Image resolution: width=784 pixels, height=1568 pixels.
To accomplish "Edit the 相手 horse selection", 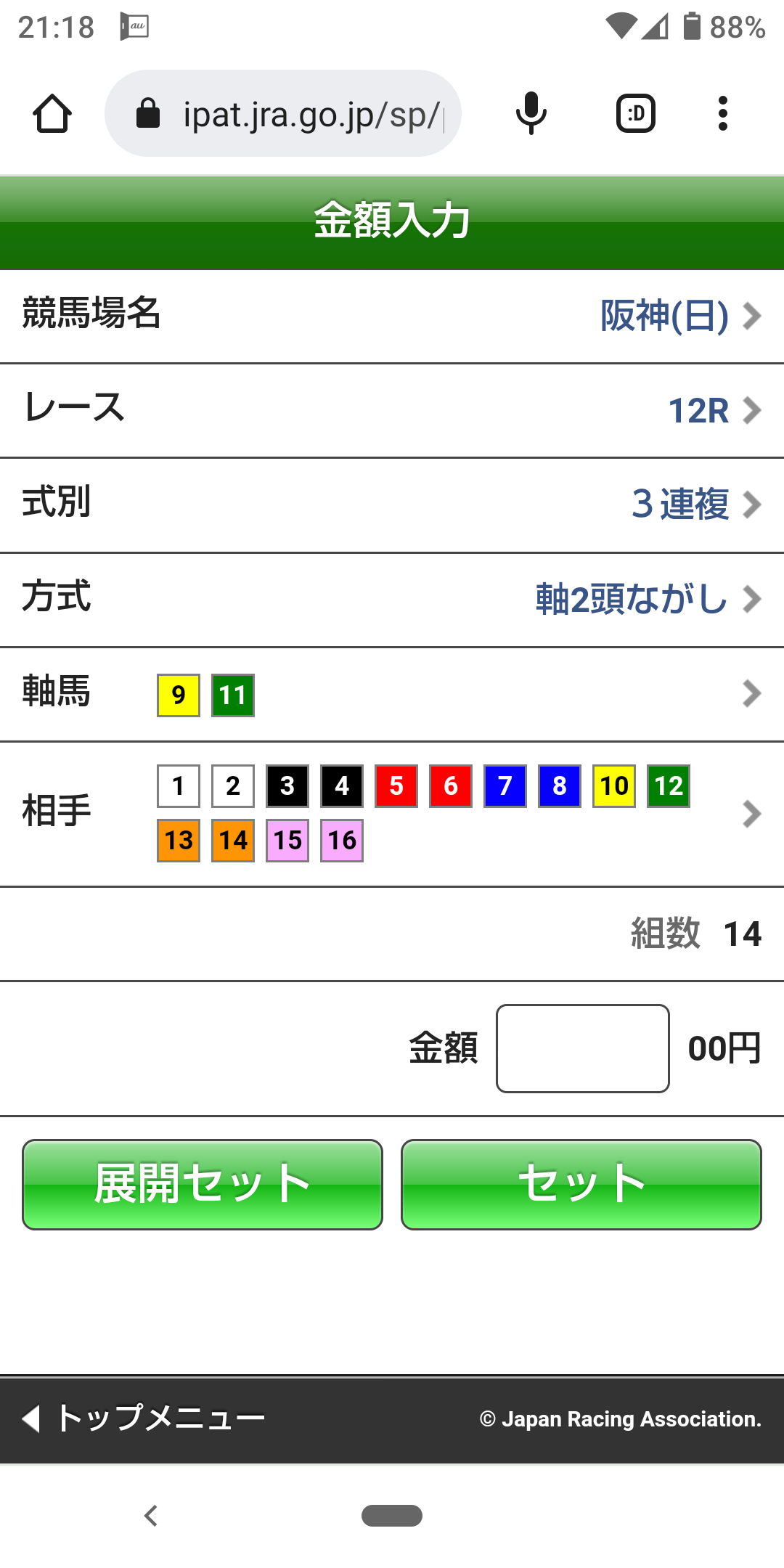I will coord(751,814).
